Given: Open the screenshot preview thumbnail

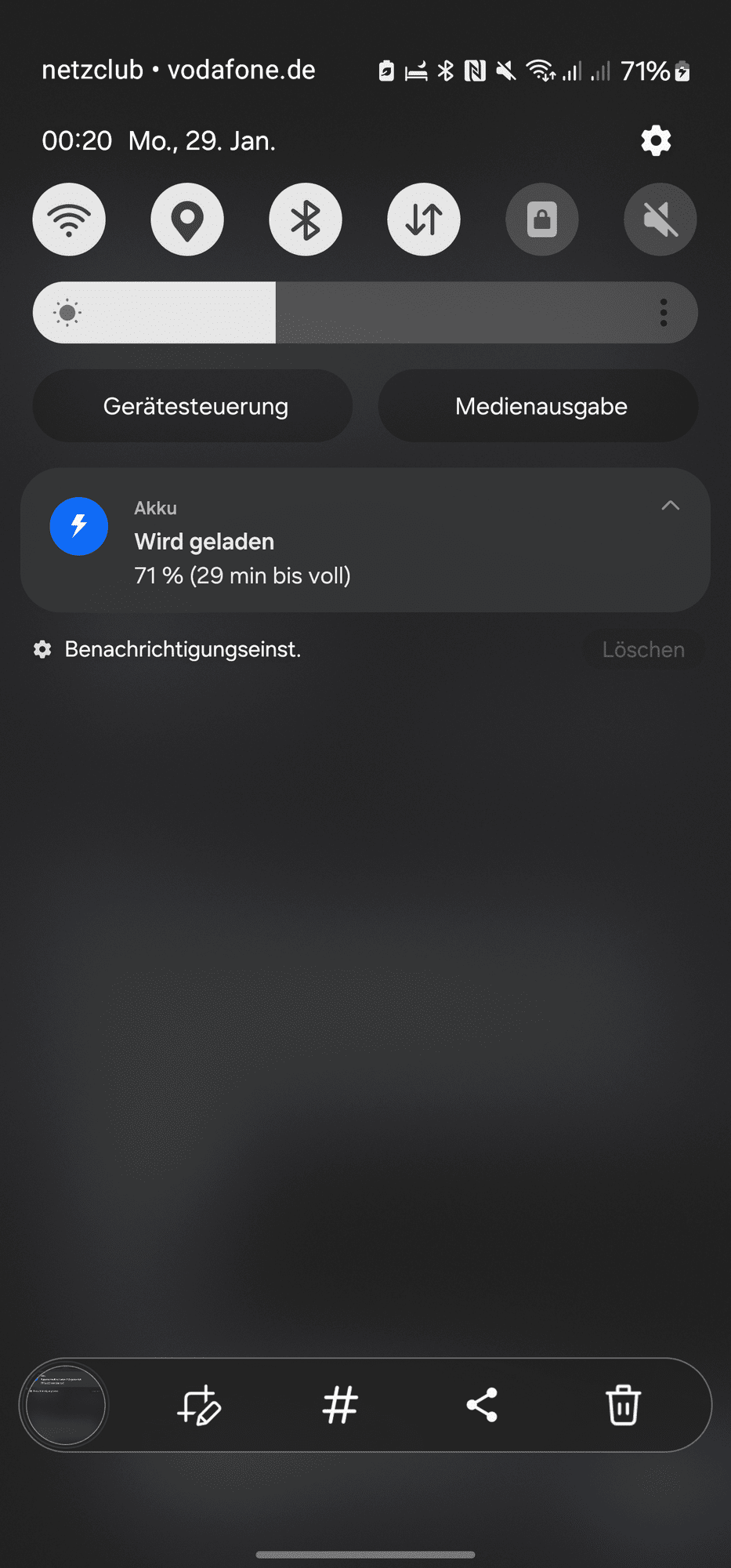Looking at the screenshot, I should tap(65, 1405).
